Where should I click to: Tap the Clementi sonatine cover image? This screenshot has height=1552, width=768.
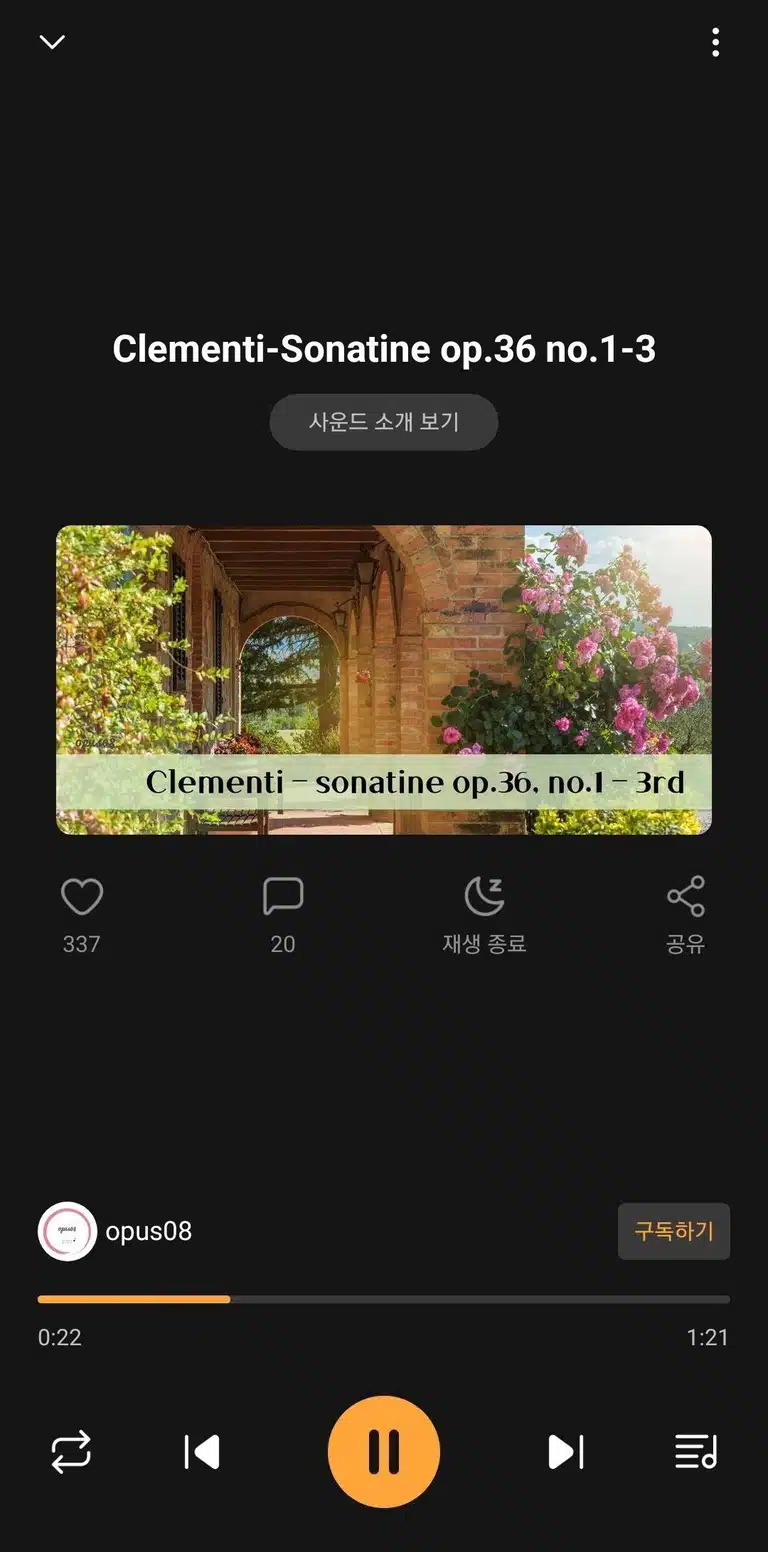pyautogui.click(x=384, y=680)
